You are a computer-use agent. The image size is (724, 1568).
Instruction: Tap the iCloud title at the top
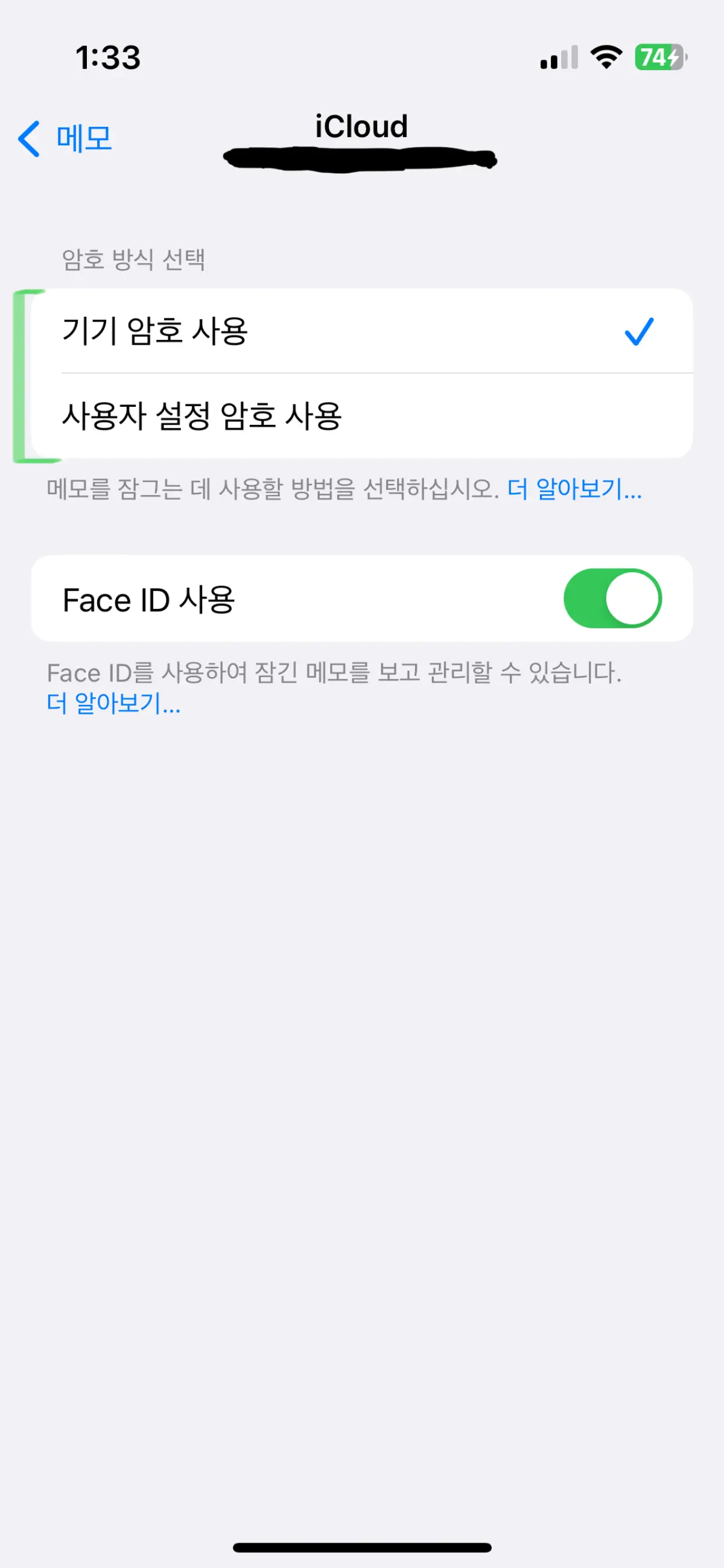point(360,127)
